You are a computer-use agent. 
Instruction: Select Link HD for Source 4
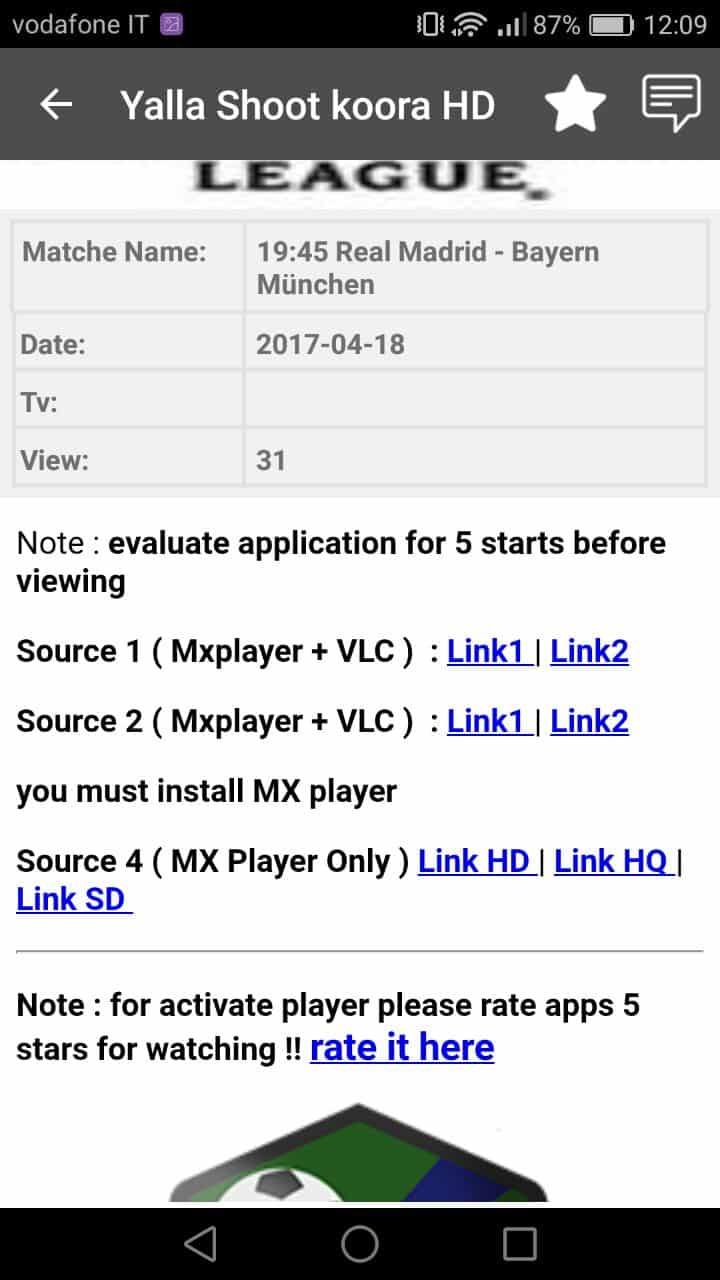pos(475,862)
